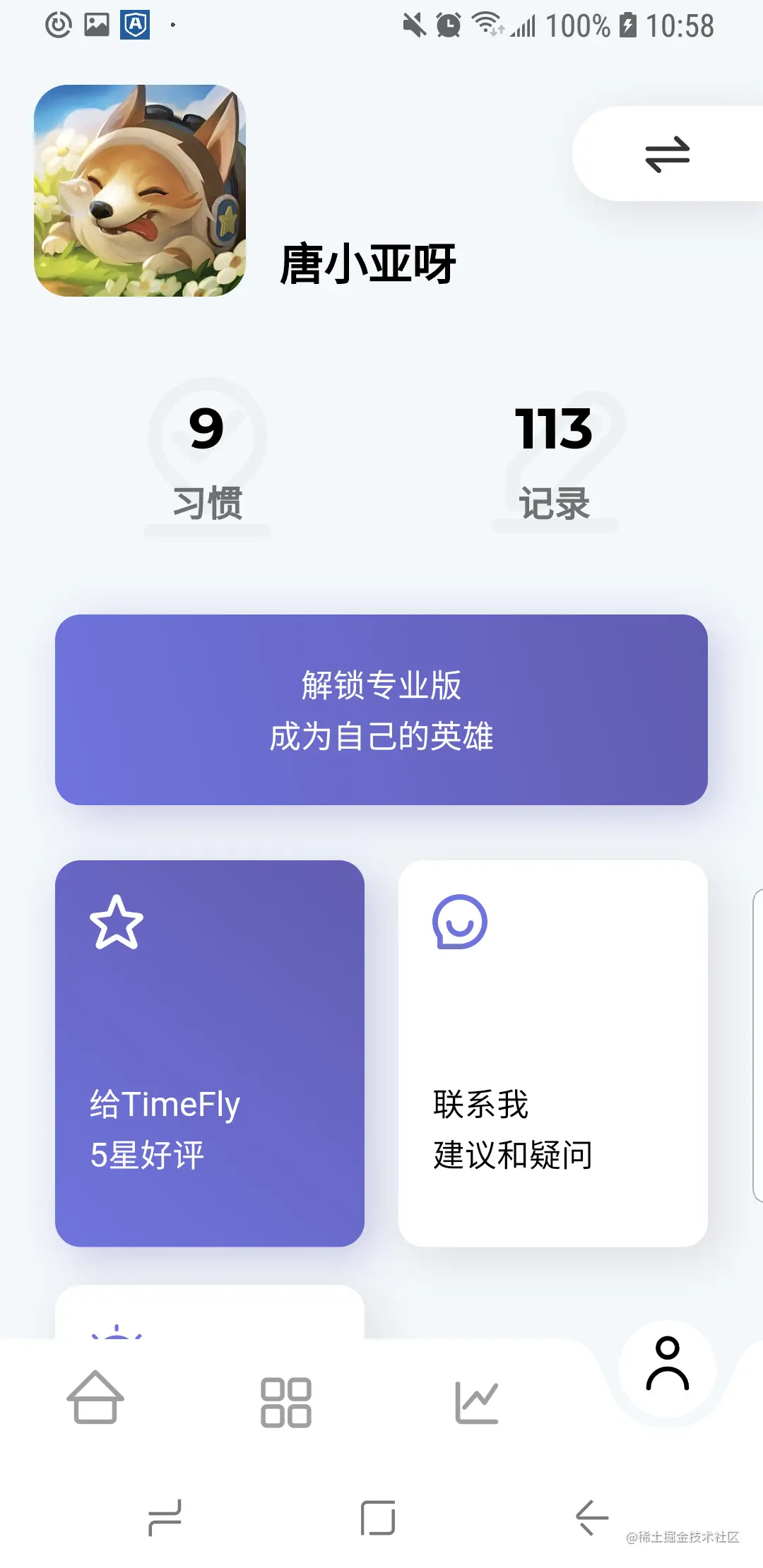Open the profile avatar picture
This screenshot has height=1568, width=763.
click(140, 191)
